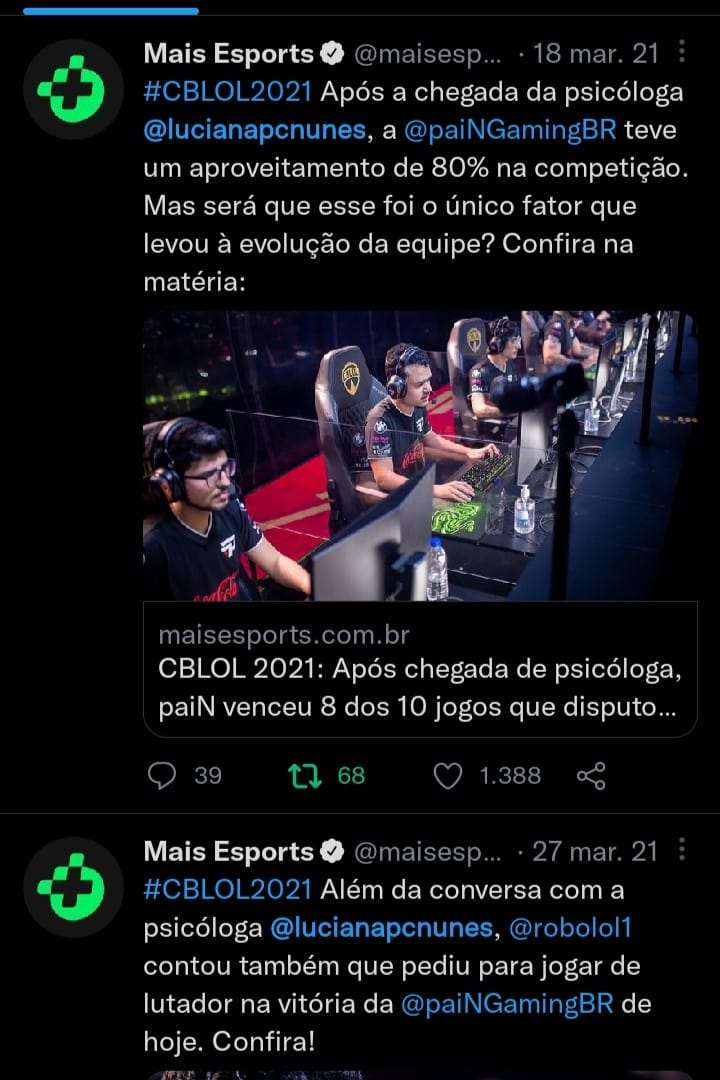
Task: Open @robolol1 profile mention
Action: (570, 928)
